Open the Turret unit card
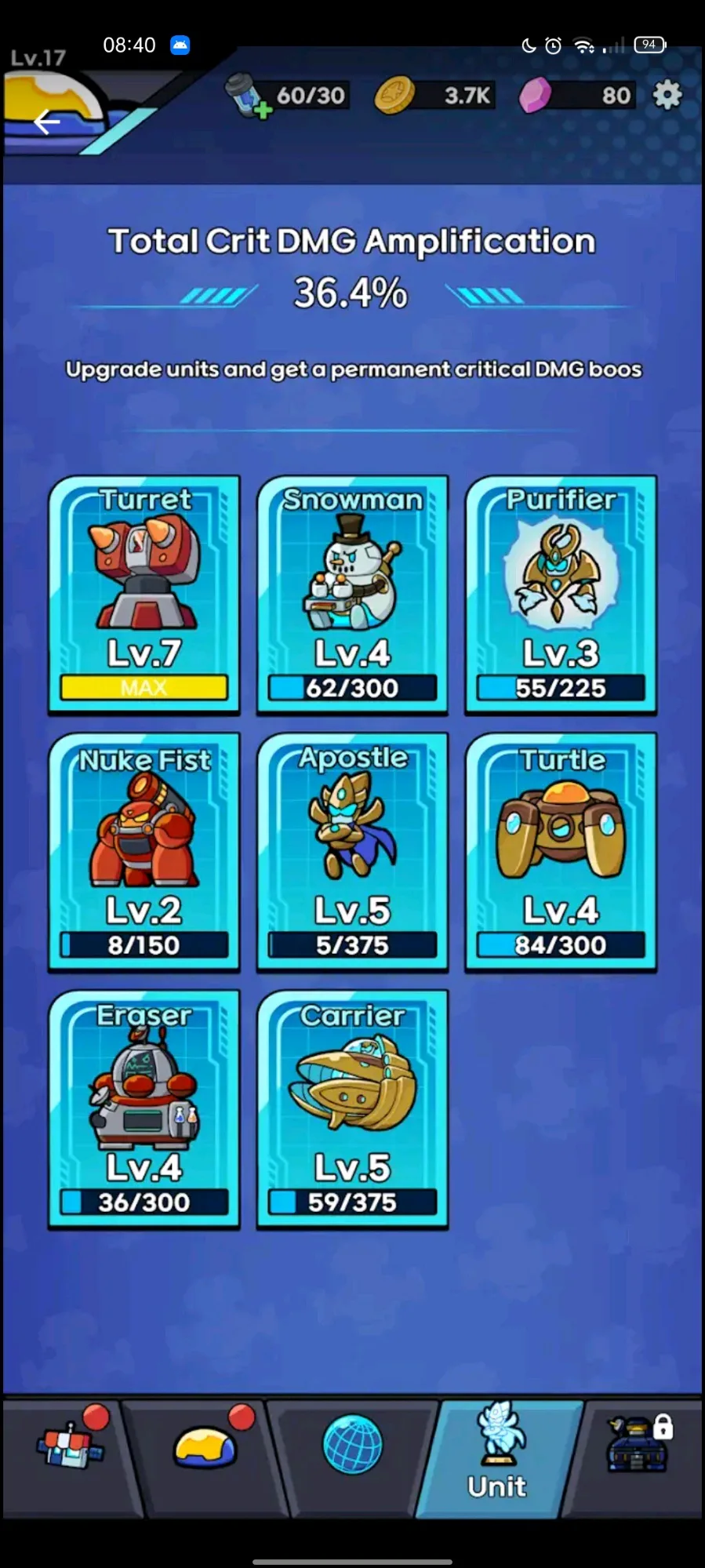 [144, 595]
